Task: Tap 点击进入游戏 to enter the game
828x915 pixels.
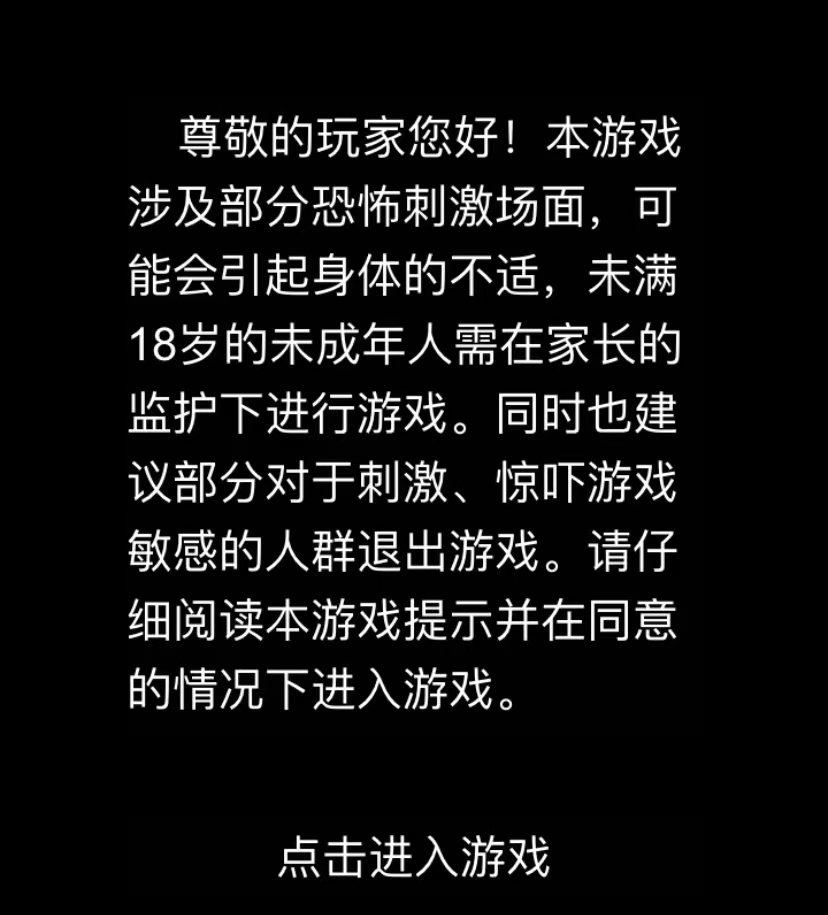Action: click(414, 858)
